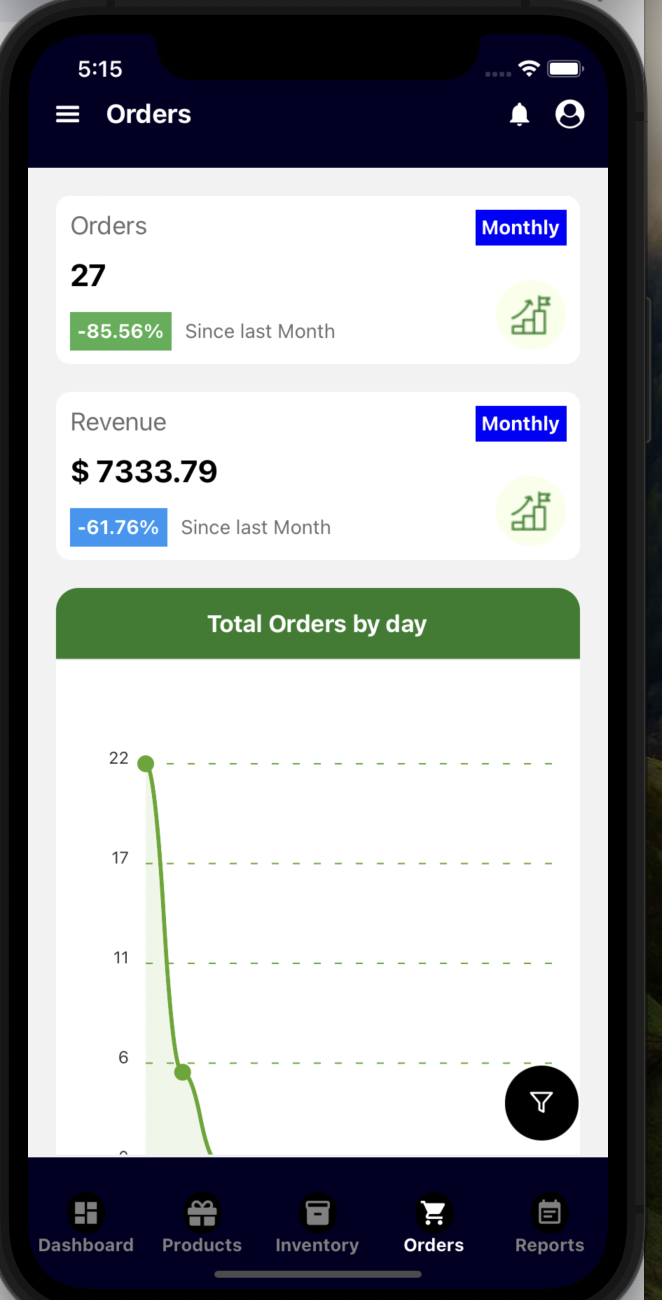Open the user profile icon
Image resolution: width=662 pixels, height=1300 pixels.
coord(570,114)
